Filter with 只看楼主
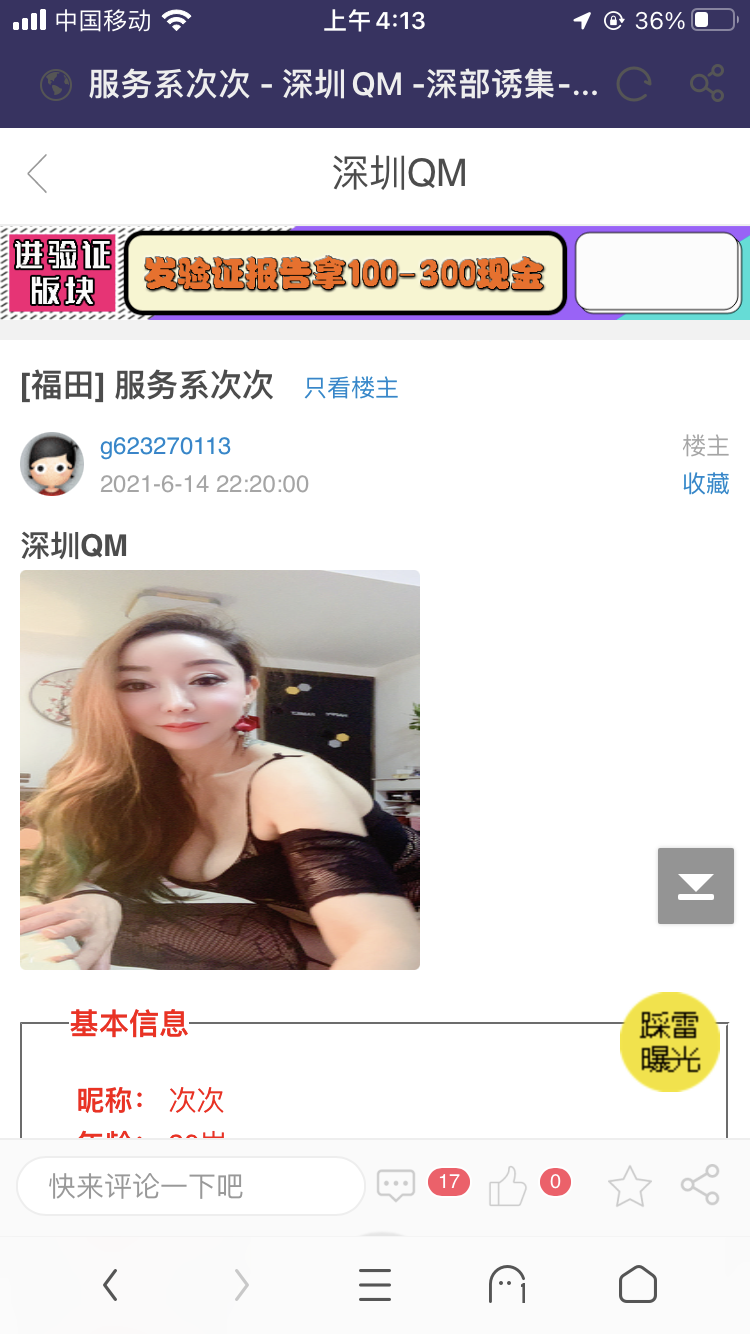This screenshot has height=1334, width=750. 351,388
